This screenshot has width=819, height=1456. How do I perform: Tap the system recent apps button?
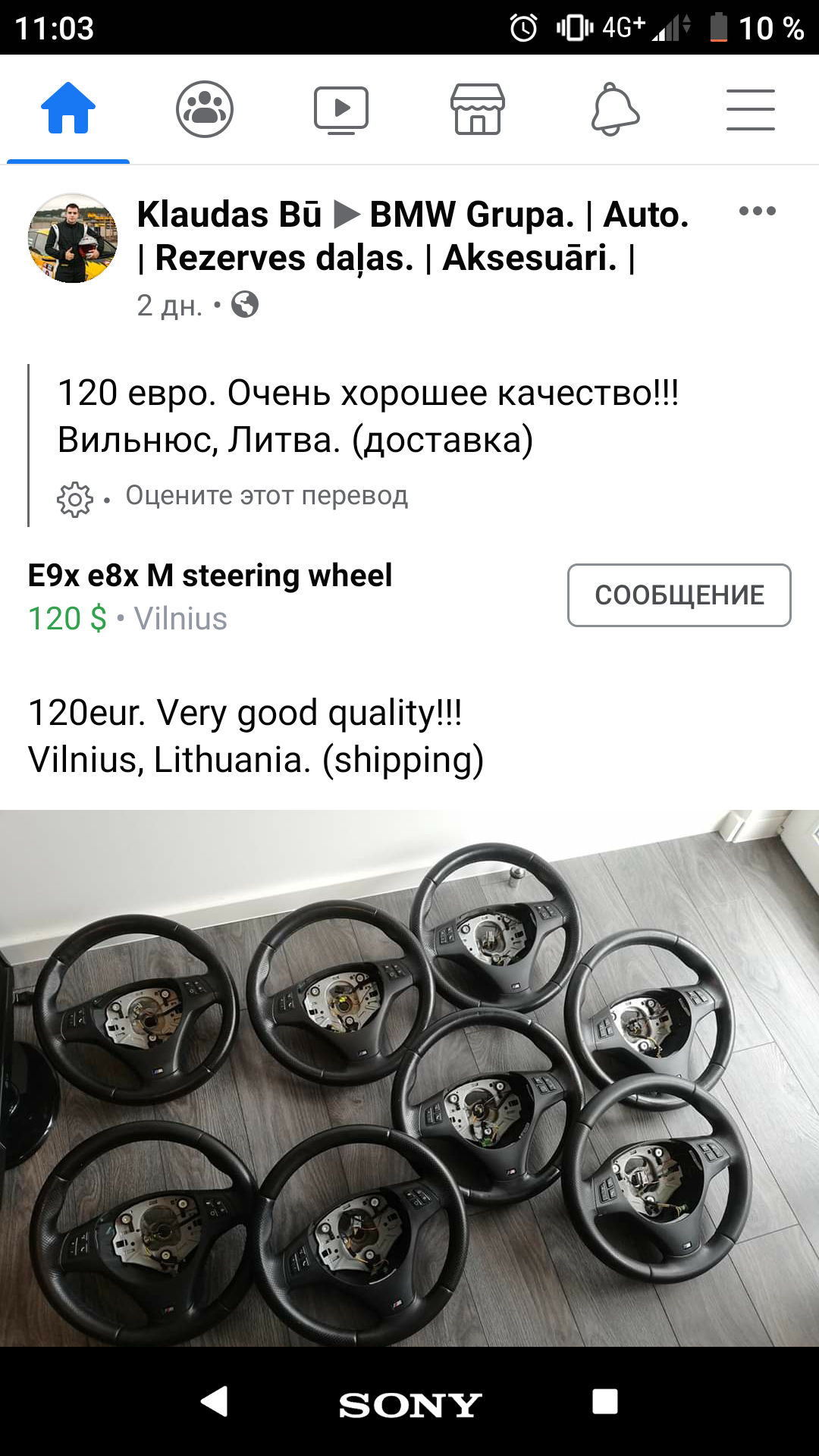pos(604,1401)
